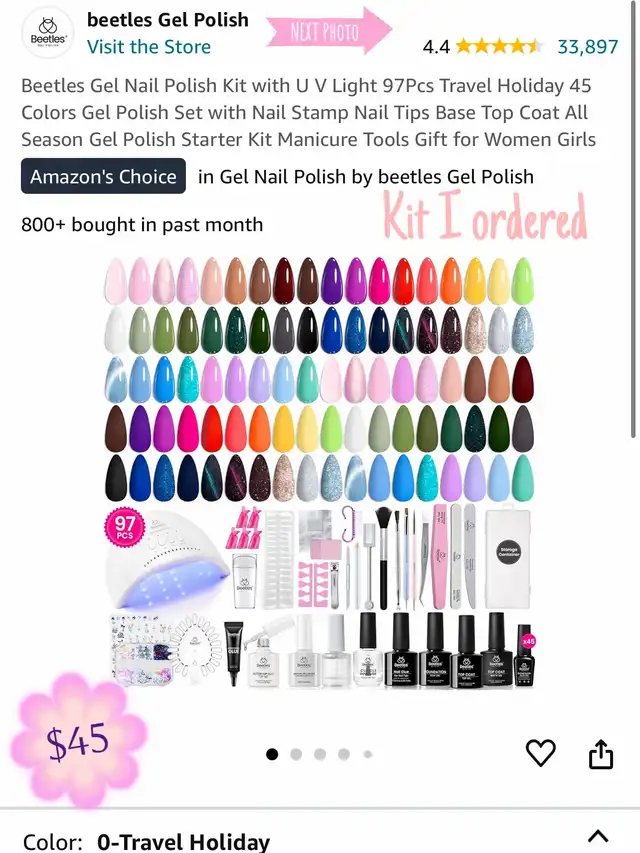640x853 pixels.
Task: Open the gel polish kit product image
Action: [320, 470]
